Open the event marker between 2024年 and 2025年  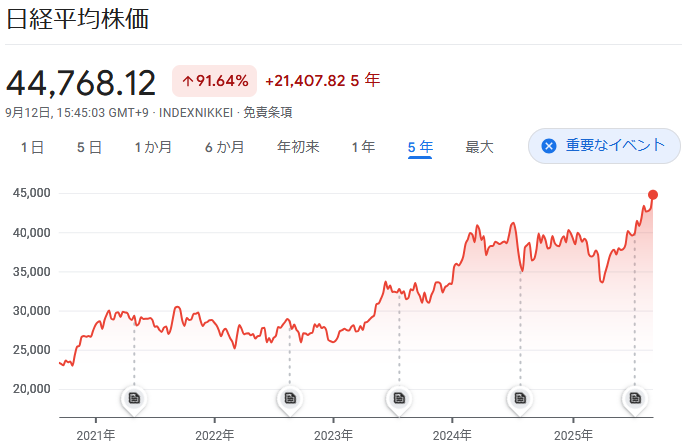[520, 398]
